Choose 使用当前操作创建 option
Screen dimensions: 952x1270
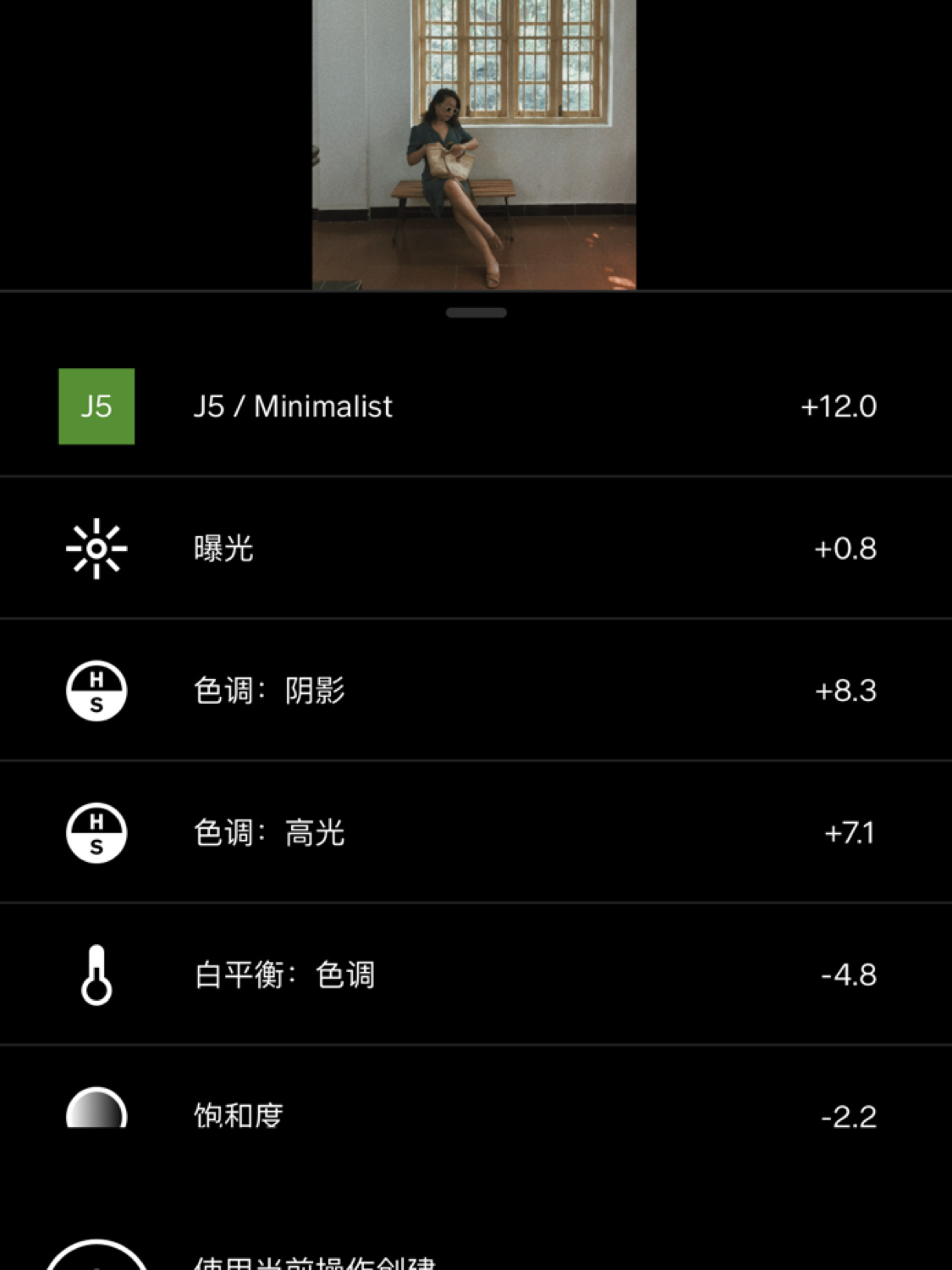tap(315, 1262)
